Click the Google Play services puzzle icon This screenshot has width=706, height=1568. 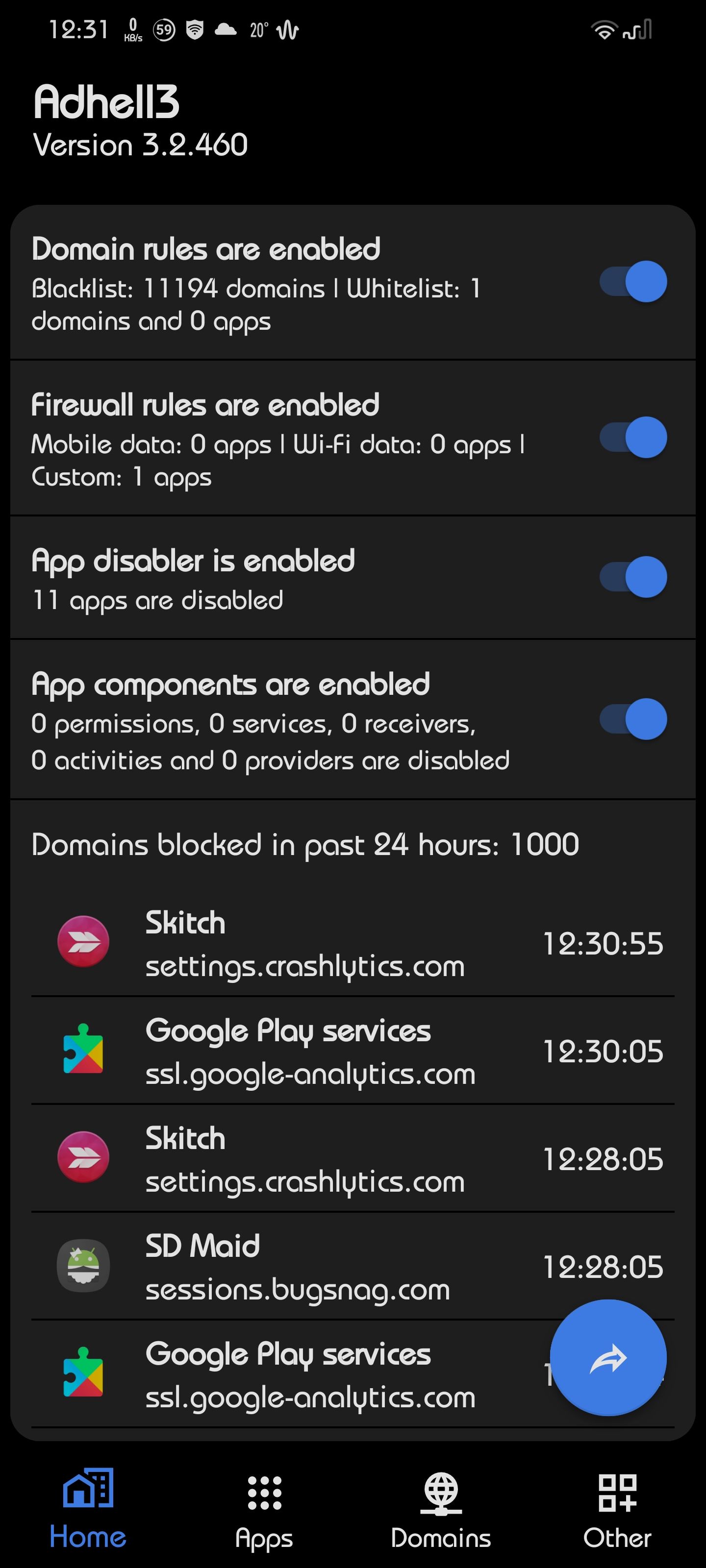coord(83,1048)
